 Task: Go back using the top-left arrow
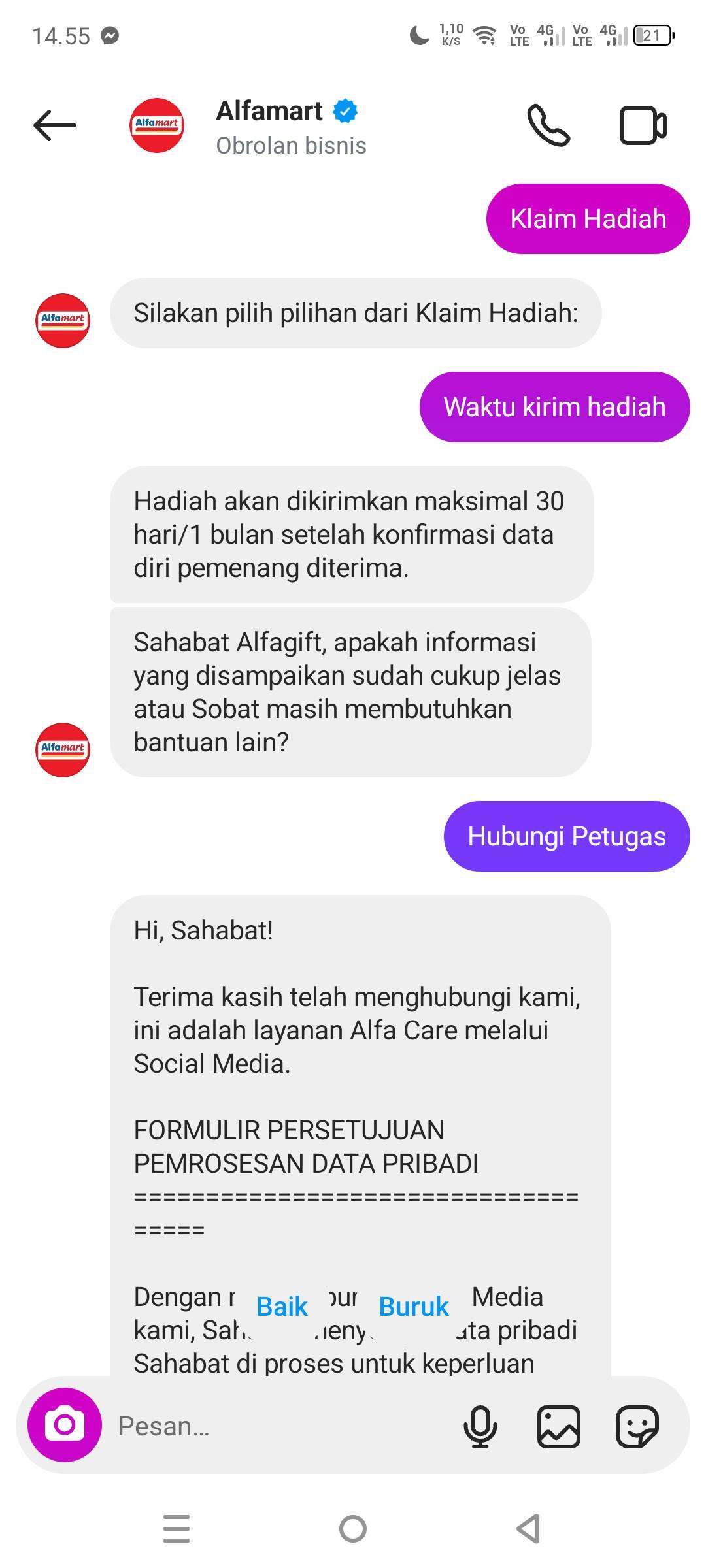(55, 125)
